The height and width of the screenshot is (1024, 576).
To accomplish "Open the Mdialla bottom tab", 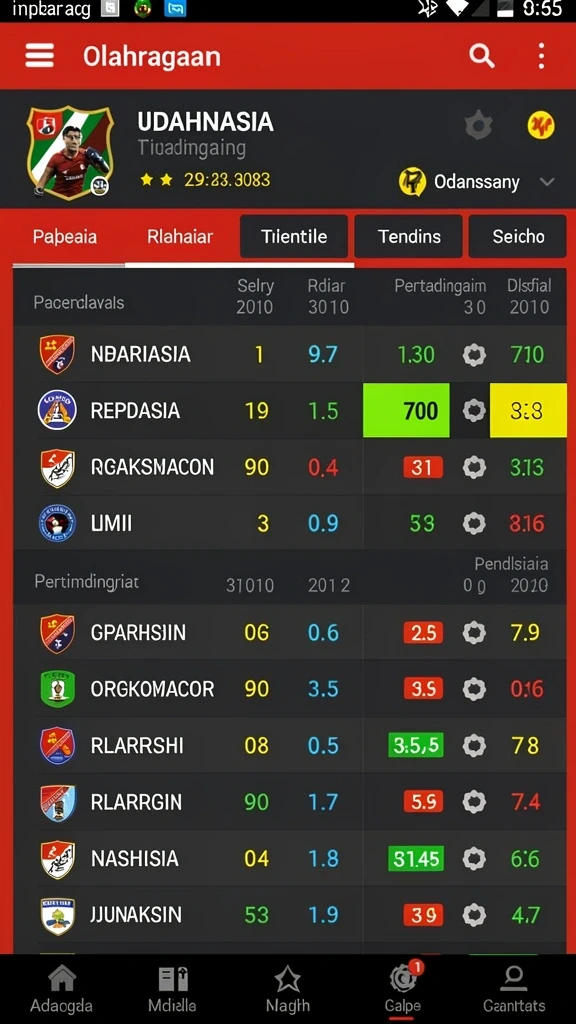I will [x=172, y=989].
